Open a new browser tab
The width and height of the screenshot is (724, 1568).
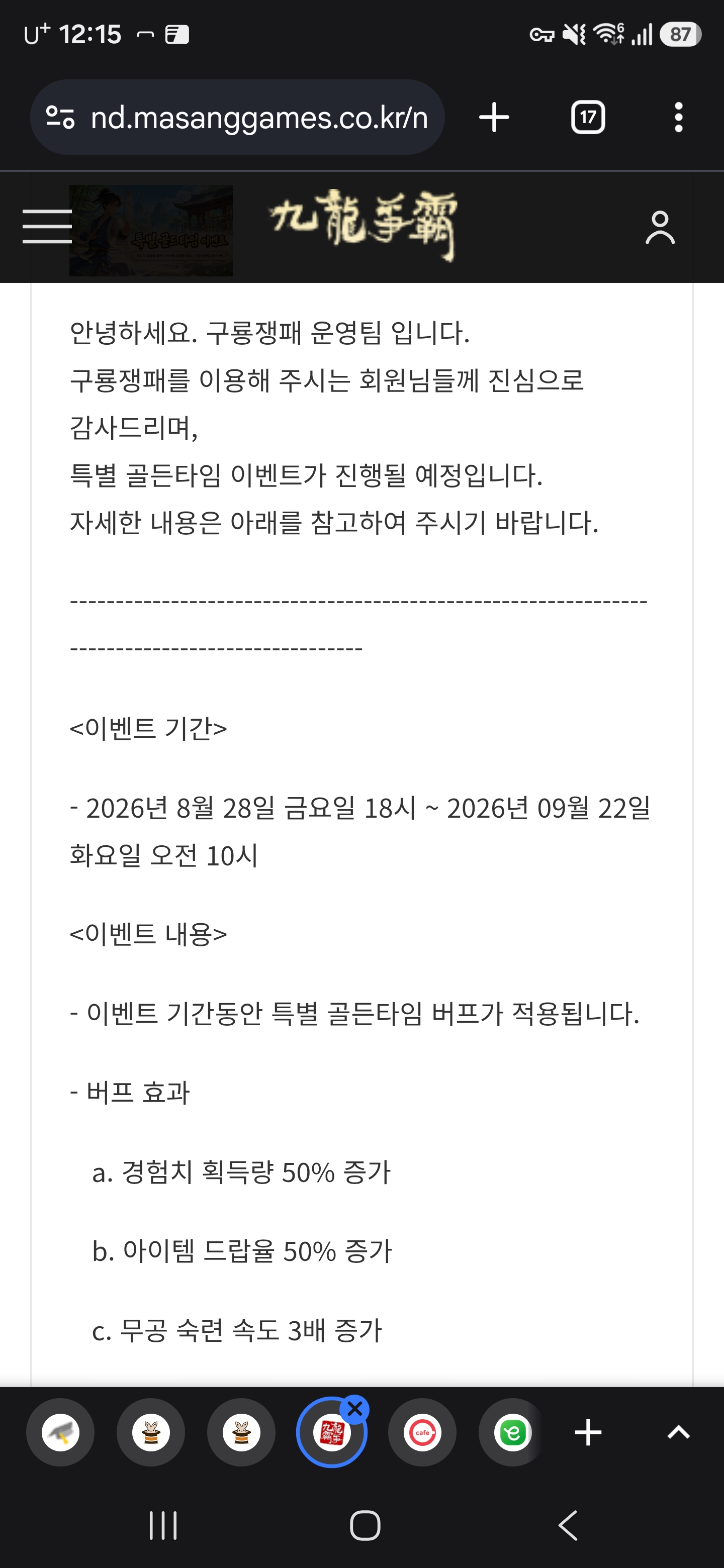(x=494, y=118)
